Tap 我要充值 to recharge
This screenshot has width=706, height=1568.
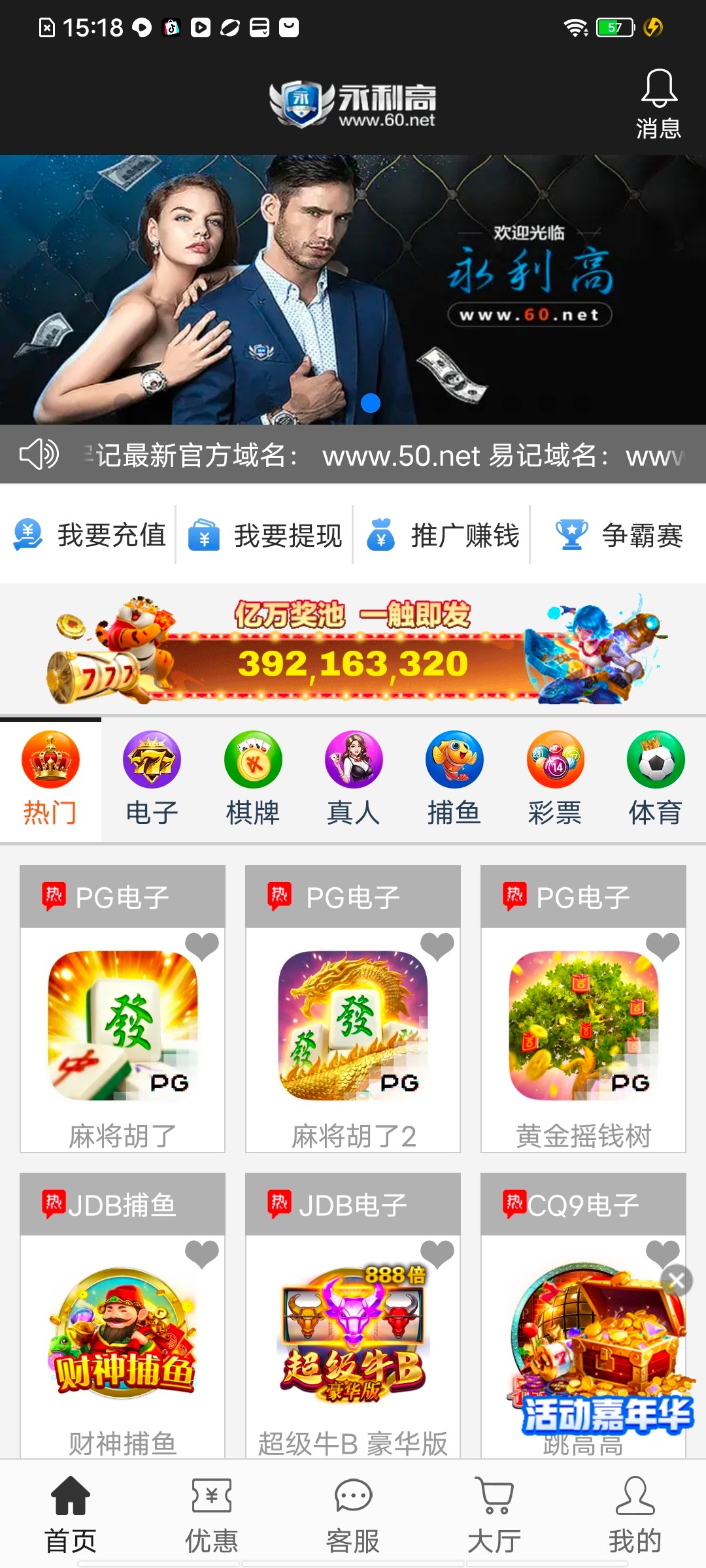tap(90, 535)
